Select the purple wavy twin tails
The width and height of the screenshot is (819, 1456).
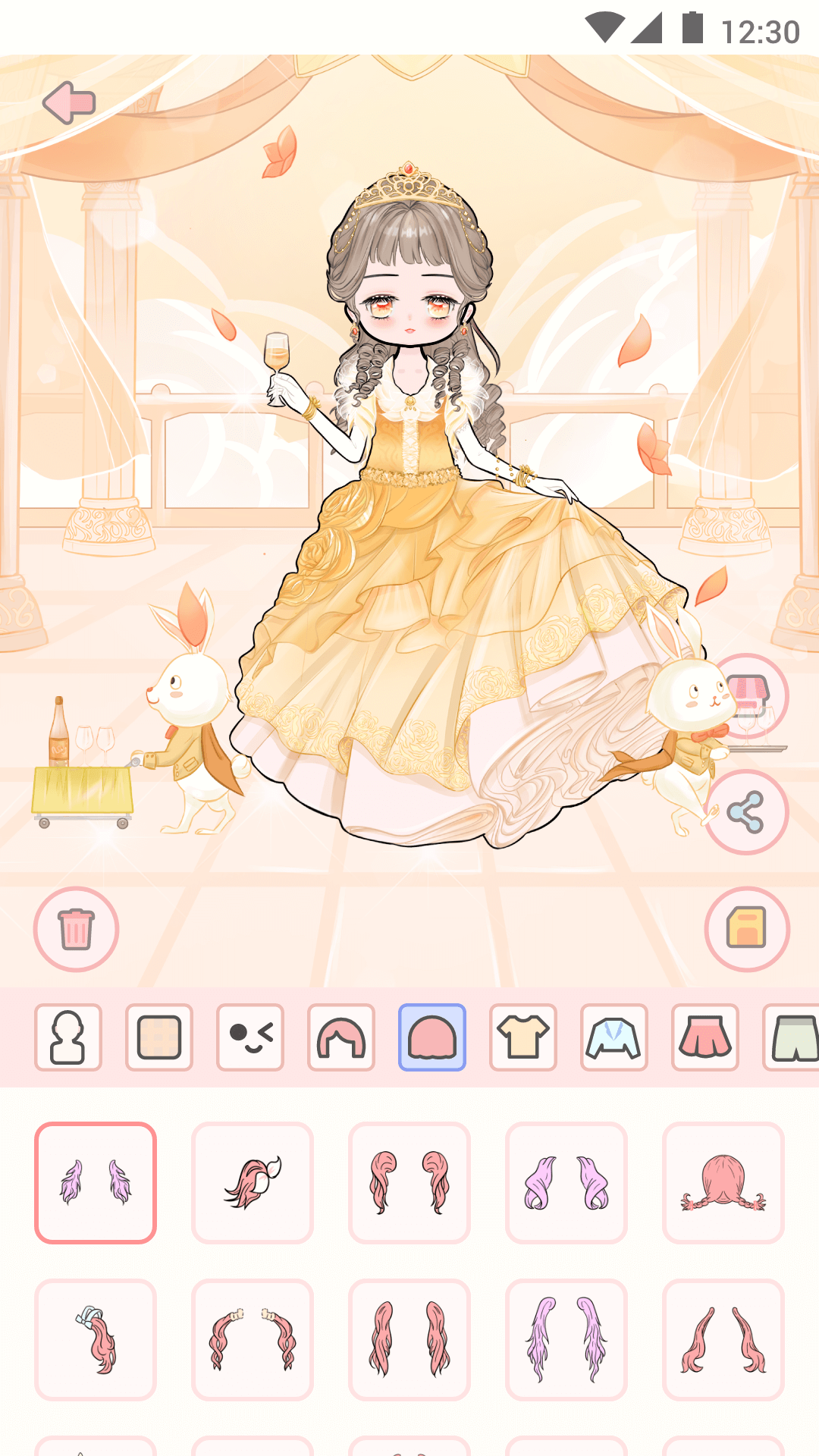coord(566,1183)
